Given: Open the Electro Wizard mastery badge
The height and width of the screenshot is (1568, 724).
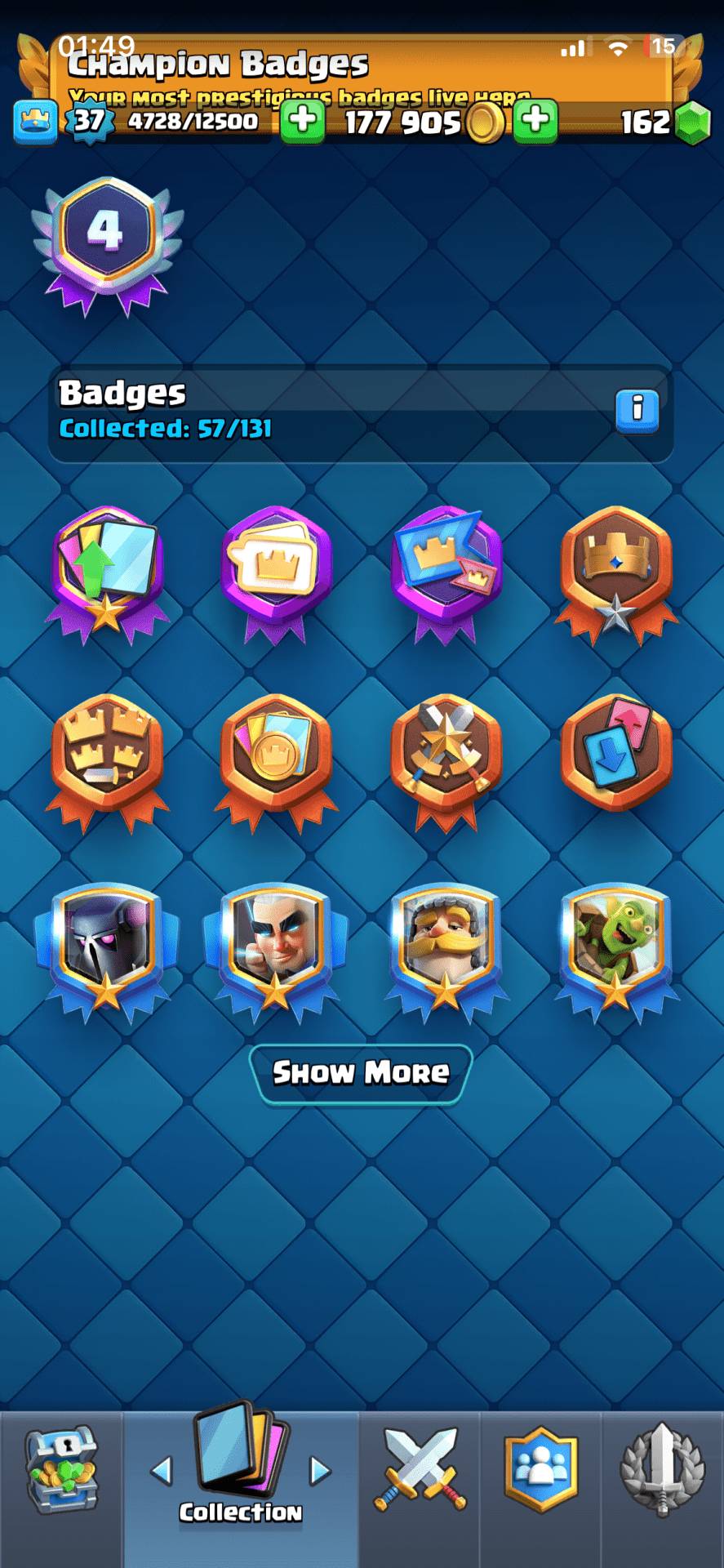Looking at the screenshot, I should tap(276, 947).
